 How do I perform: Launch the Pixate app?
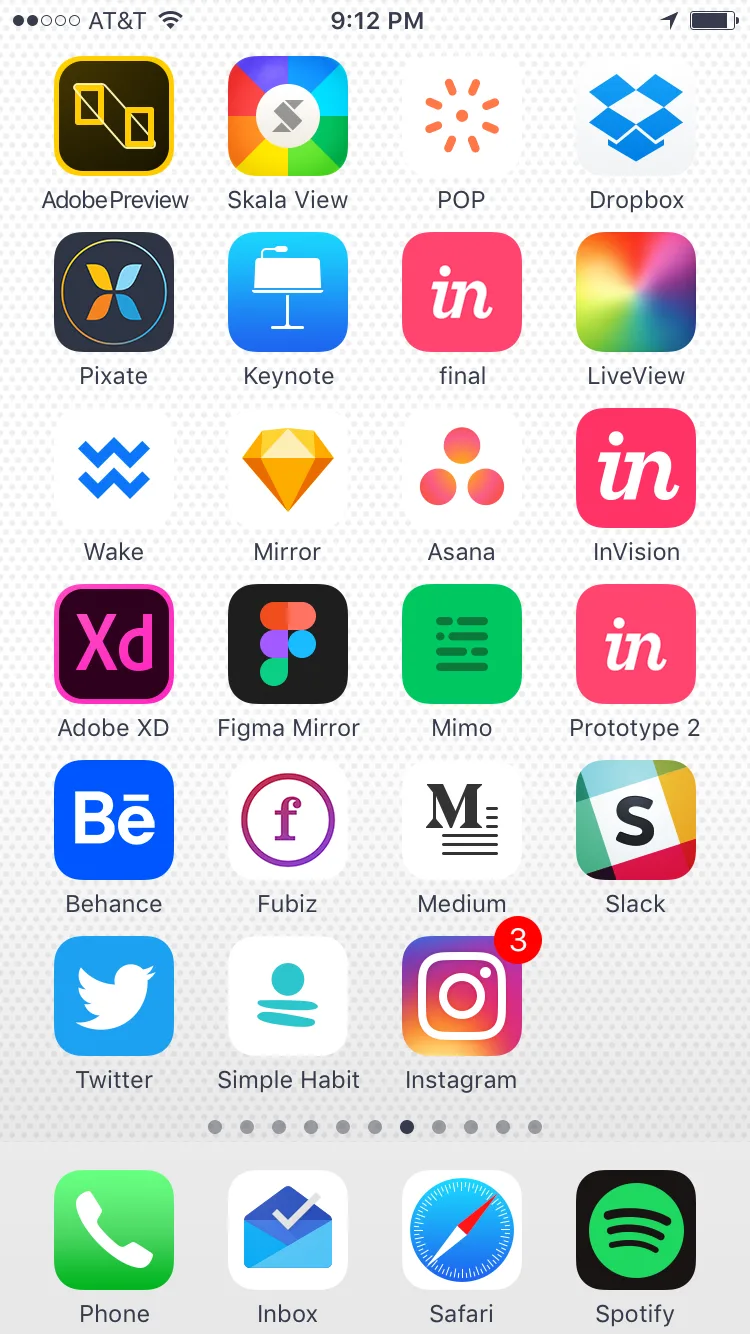(114, 292)
